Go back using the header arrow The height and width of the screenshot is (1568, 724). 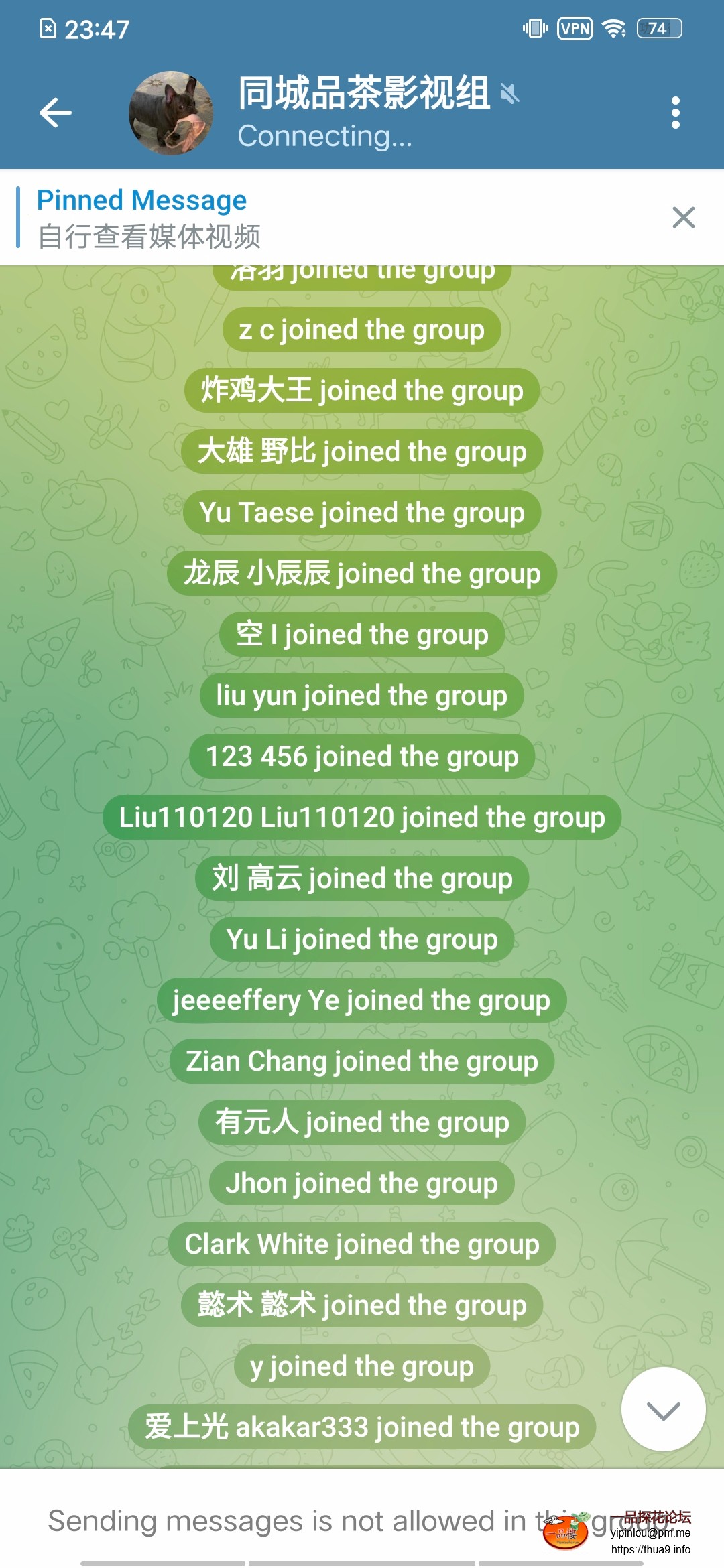point(56,112)
